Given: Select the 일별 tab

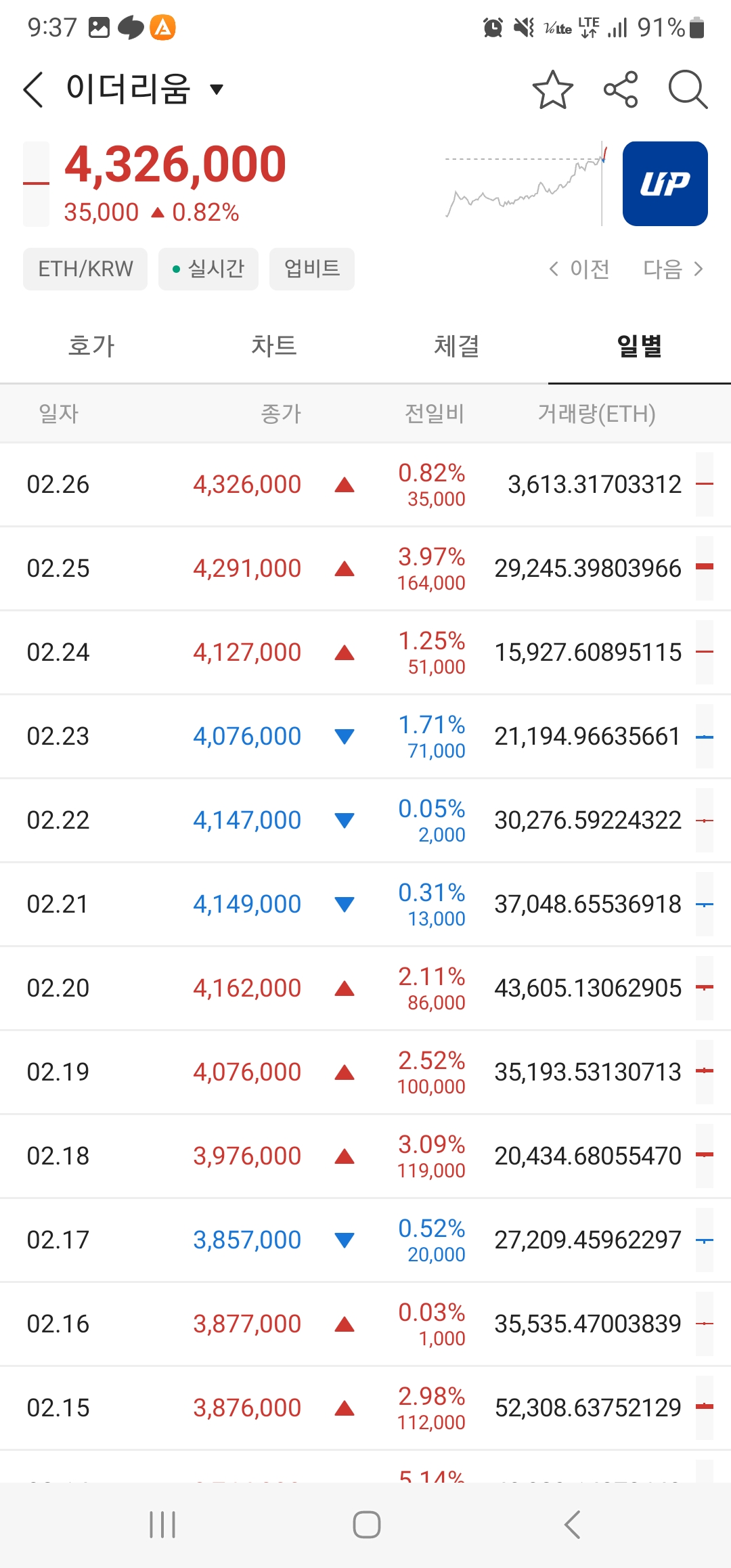Looking at the screenshot, I should (640, 345).
